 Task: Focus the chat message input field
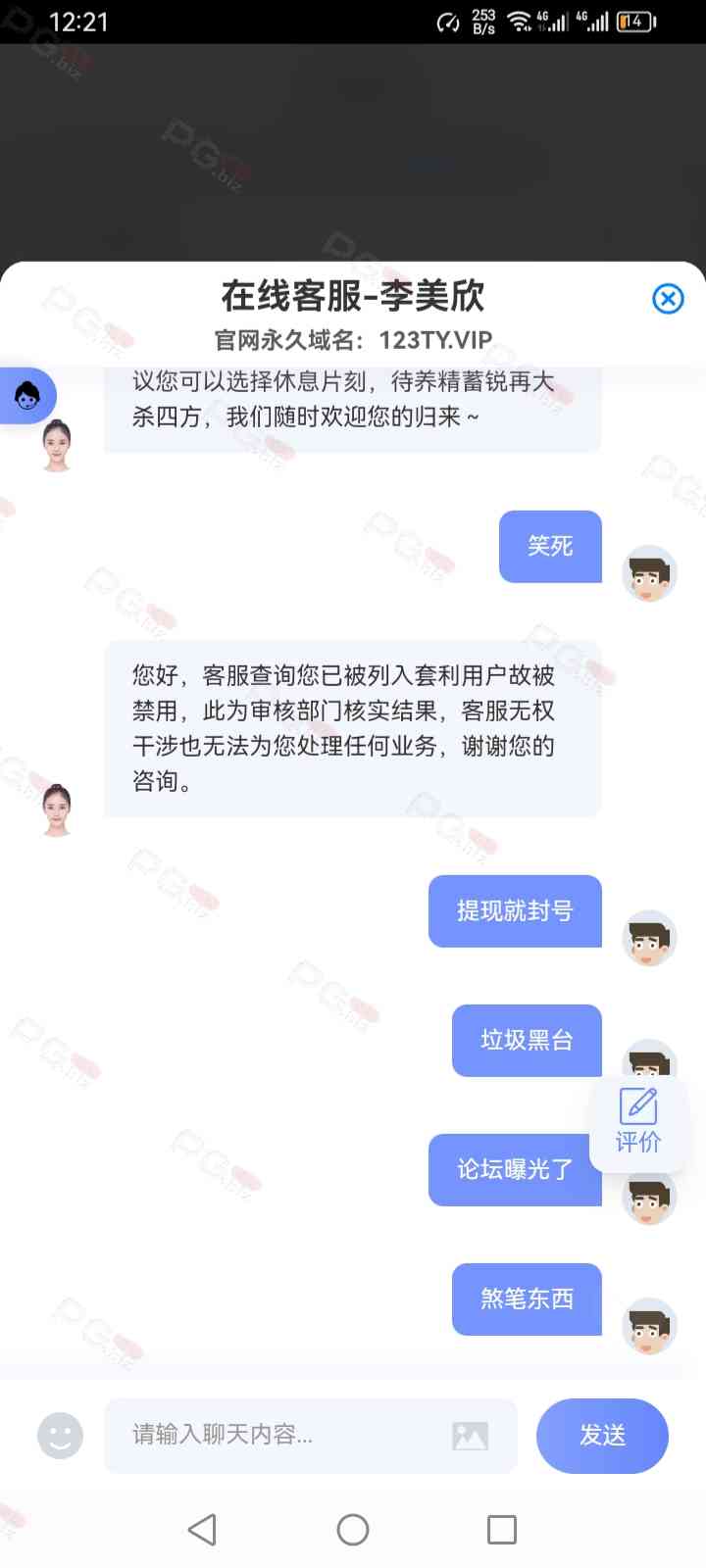coord(275,1436)
